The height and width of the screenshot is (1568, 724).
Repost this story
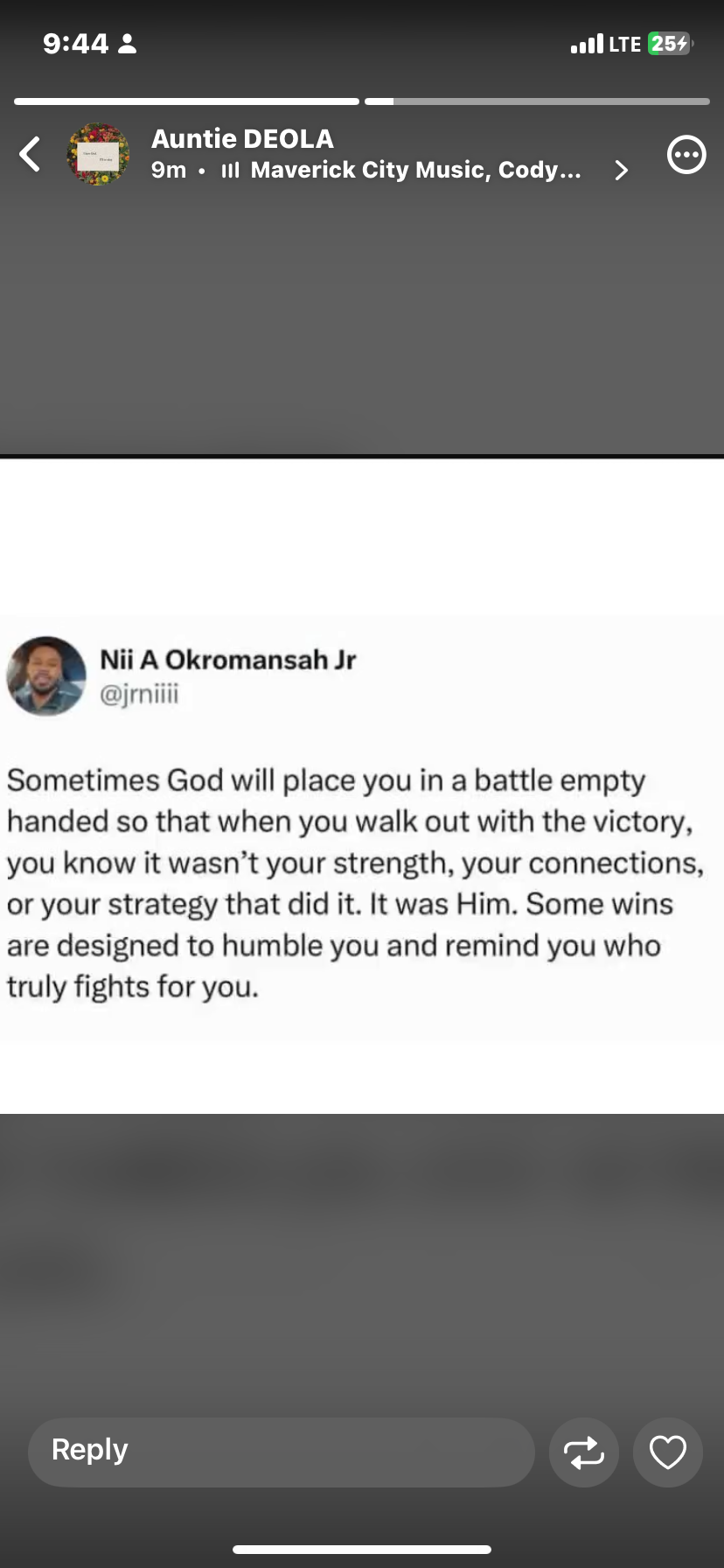[x=584, y=1452]
